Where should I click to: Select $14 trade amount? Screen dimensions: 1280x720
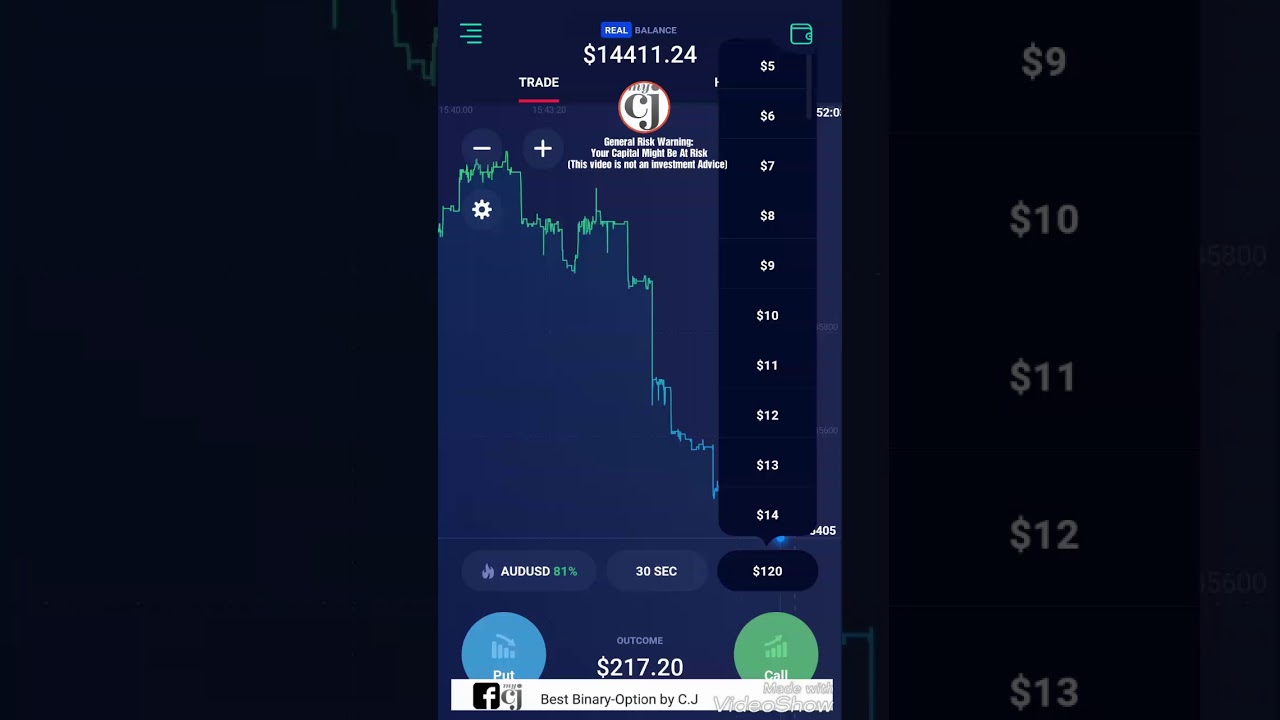tap(767, 515)
